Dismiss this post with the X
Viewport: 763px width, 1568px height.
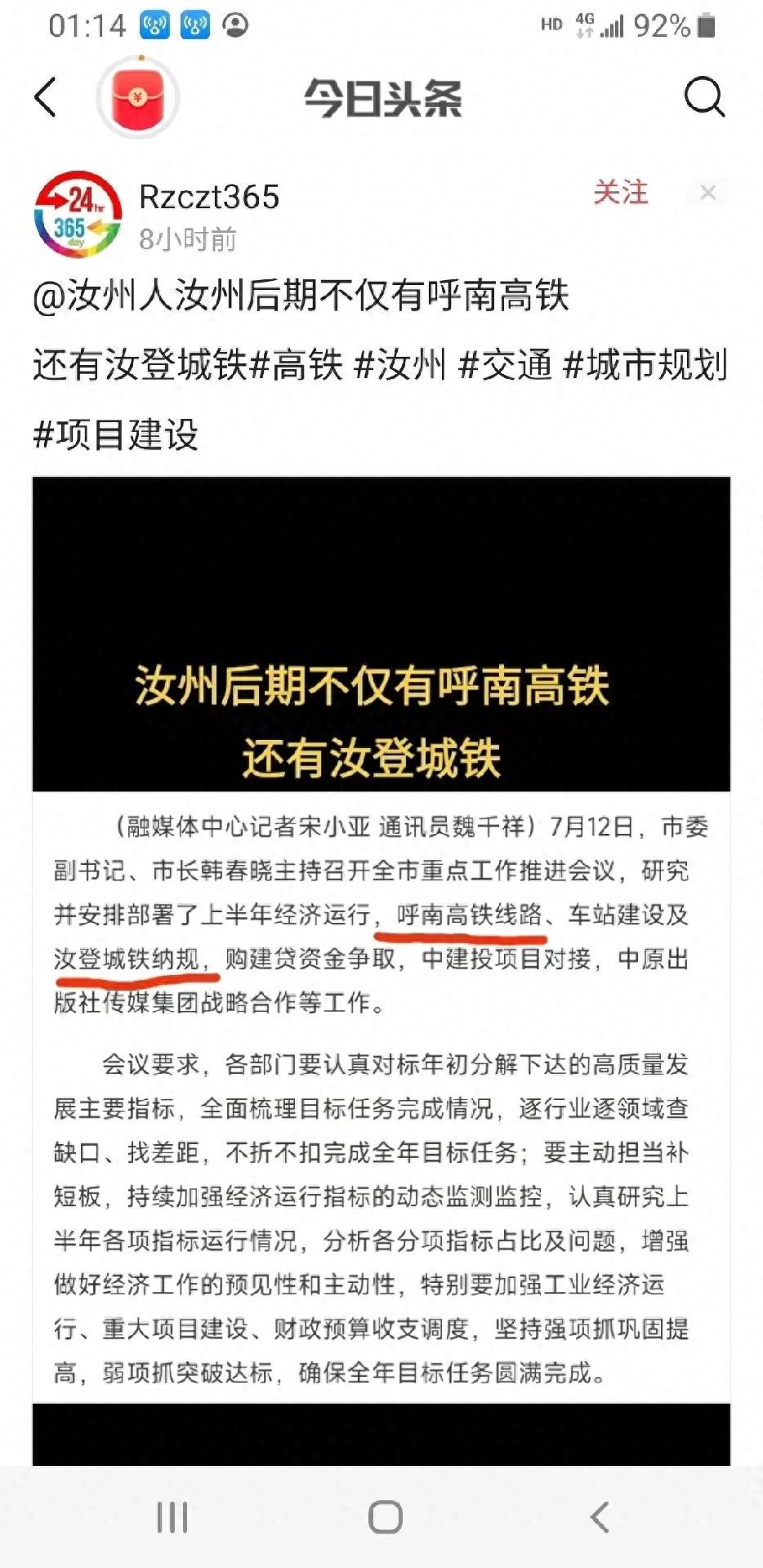707,193
